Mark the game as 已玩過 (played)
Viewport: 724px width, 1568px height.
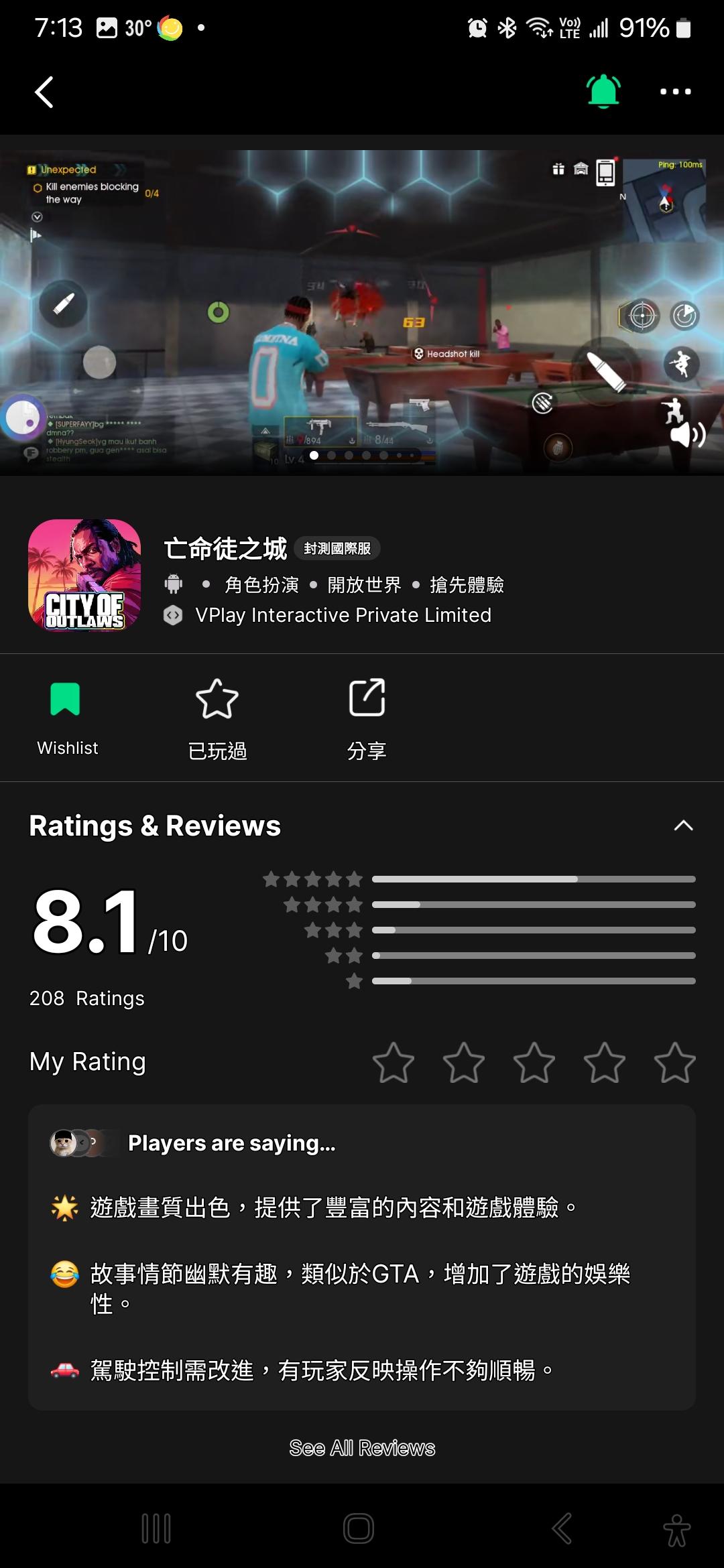pyautogui.click(x=217, y=717)
